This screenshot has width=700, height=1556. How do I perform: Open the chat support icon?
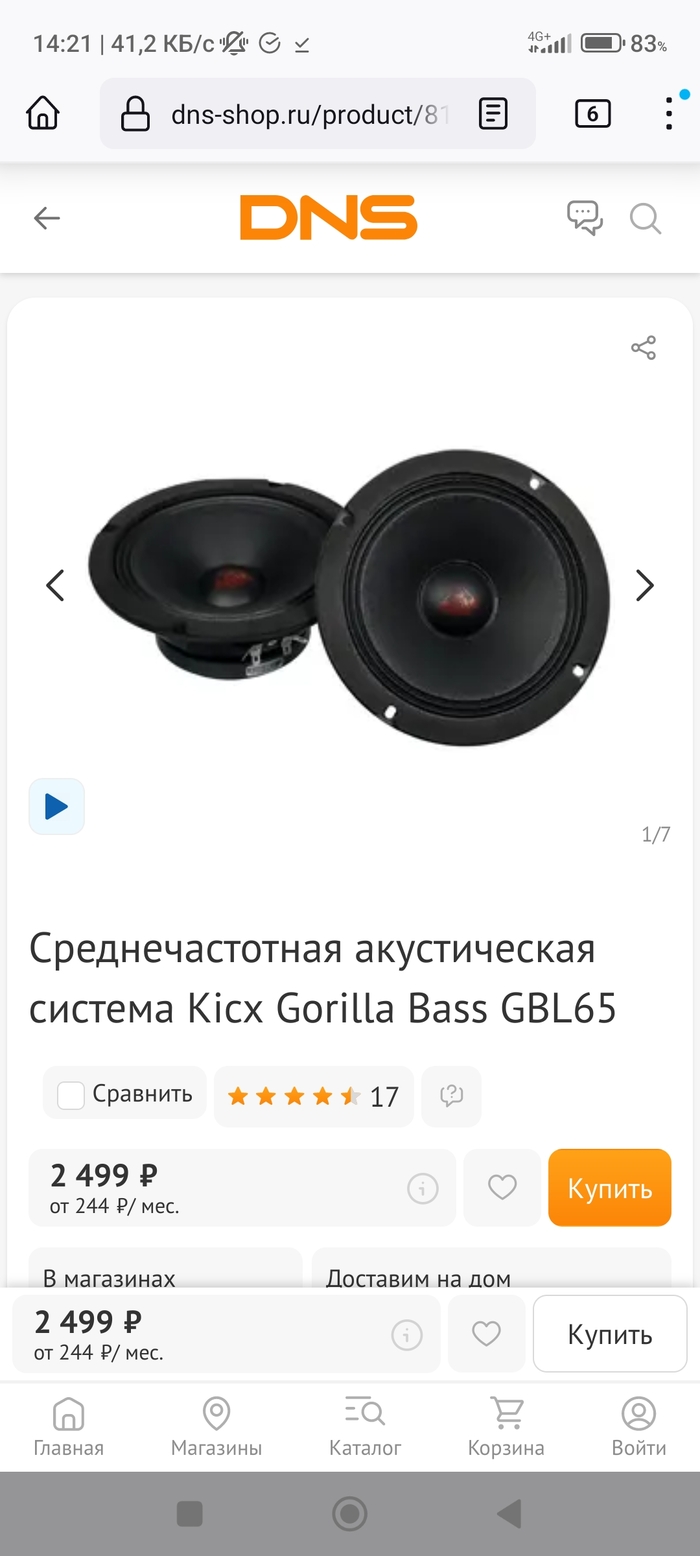tap(584, 217)
